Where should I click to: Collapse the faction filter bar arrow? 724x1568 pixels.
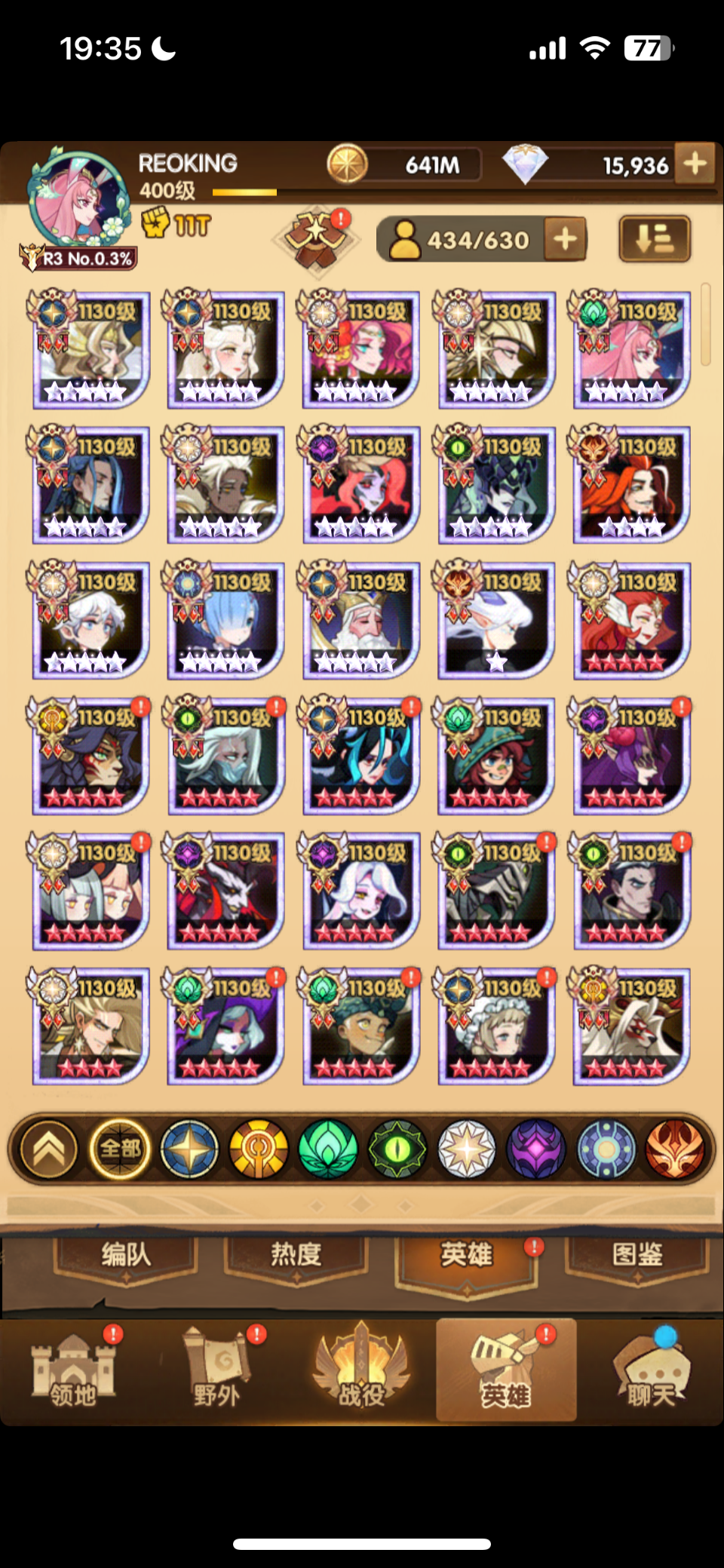click(49, 1149)
